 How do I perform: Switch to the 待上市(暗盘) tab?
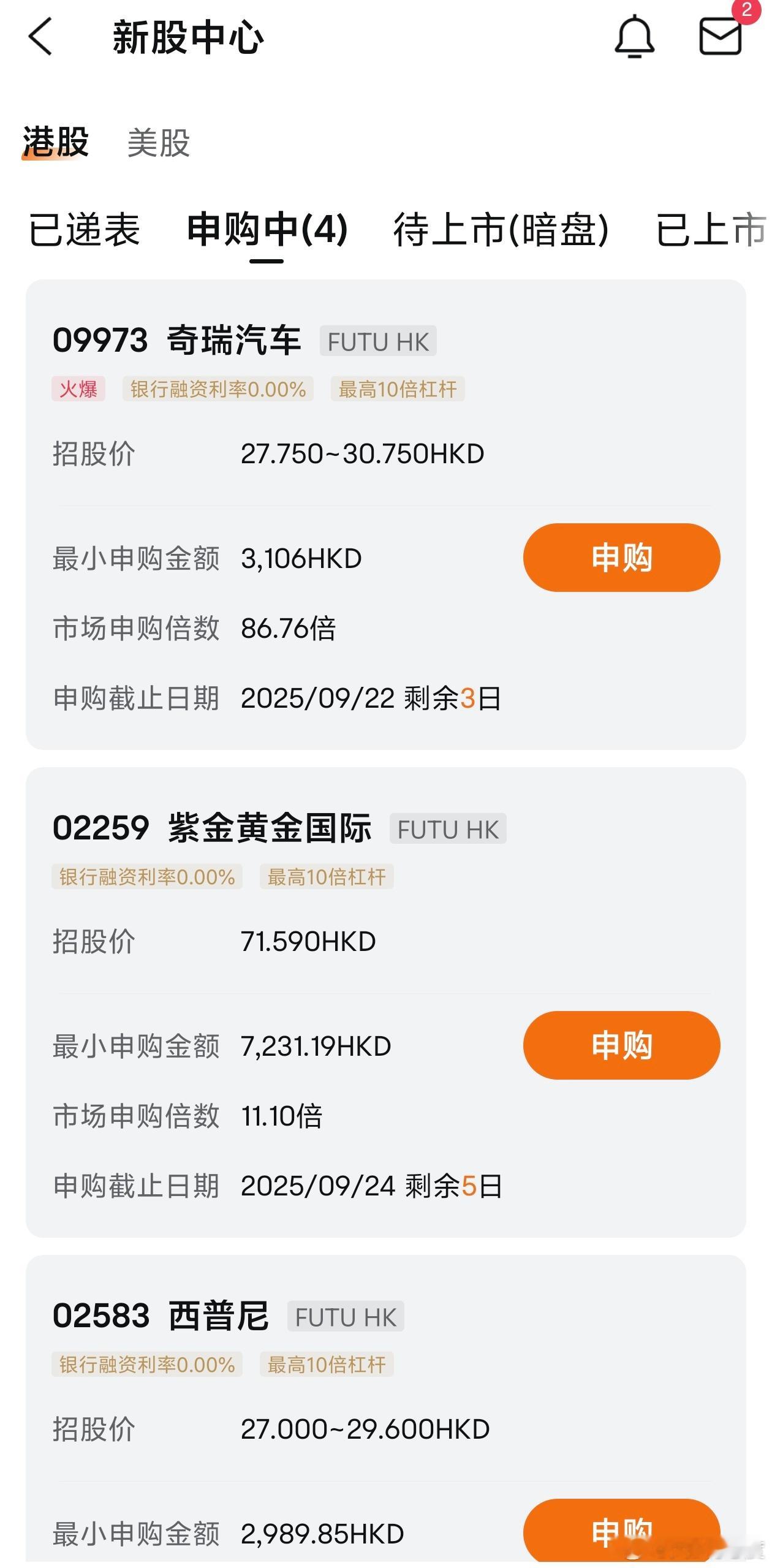click(501, 230)
